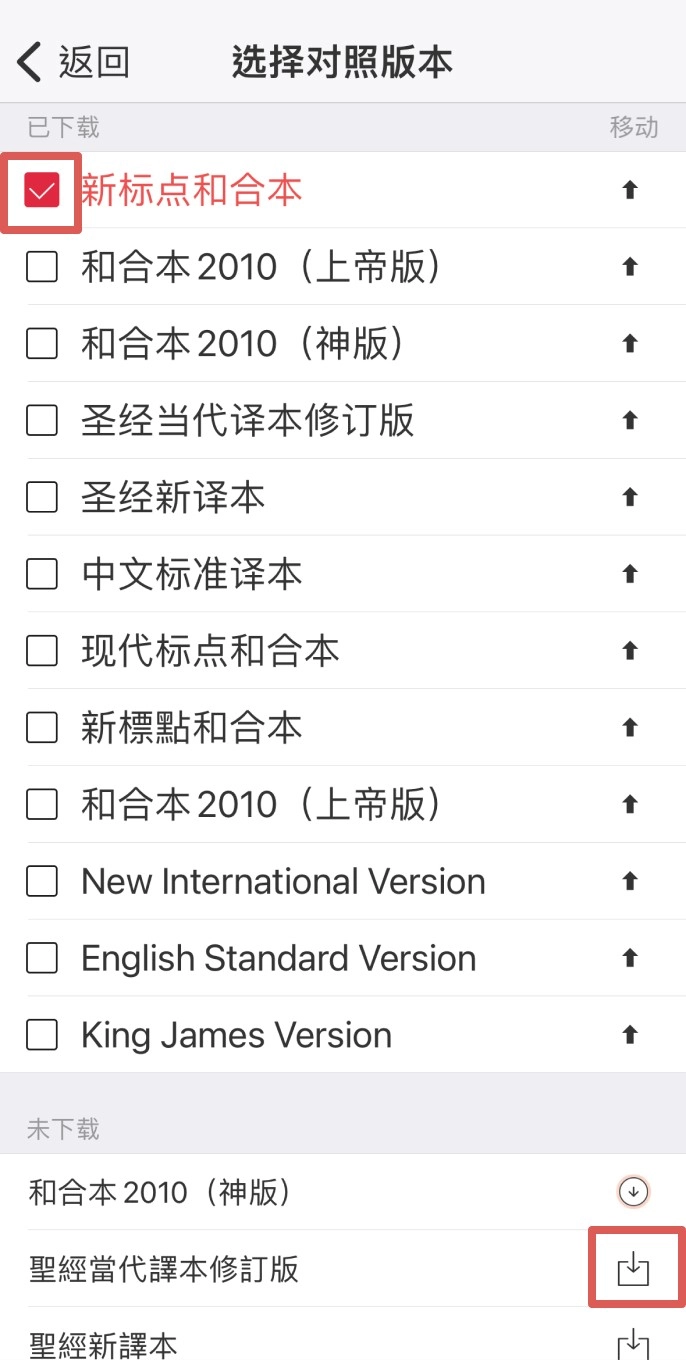Uncheck 新标点和合本 checkbox
Screen dimensions: 686x1360
(x=41, y=191)
